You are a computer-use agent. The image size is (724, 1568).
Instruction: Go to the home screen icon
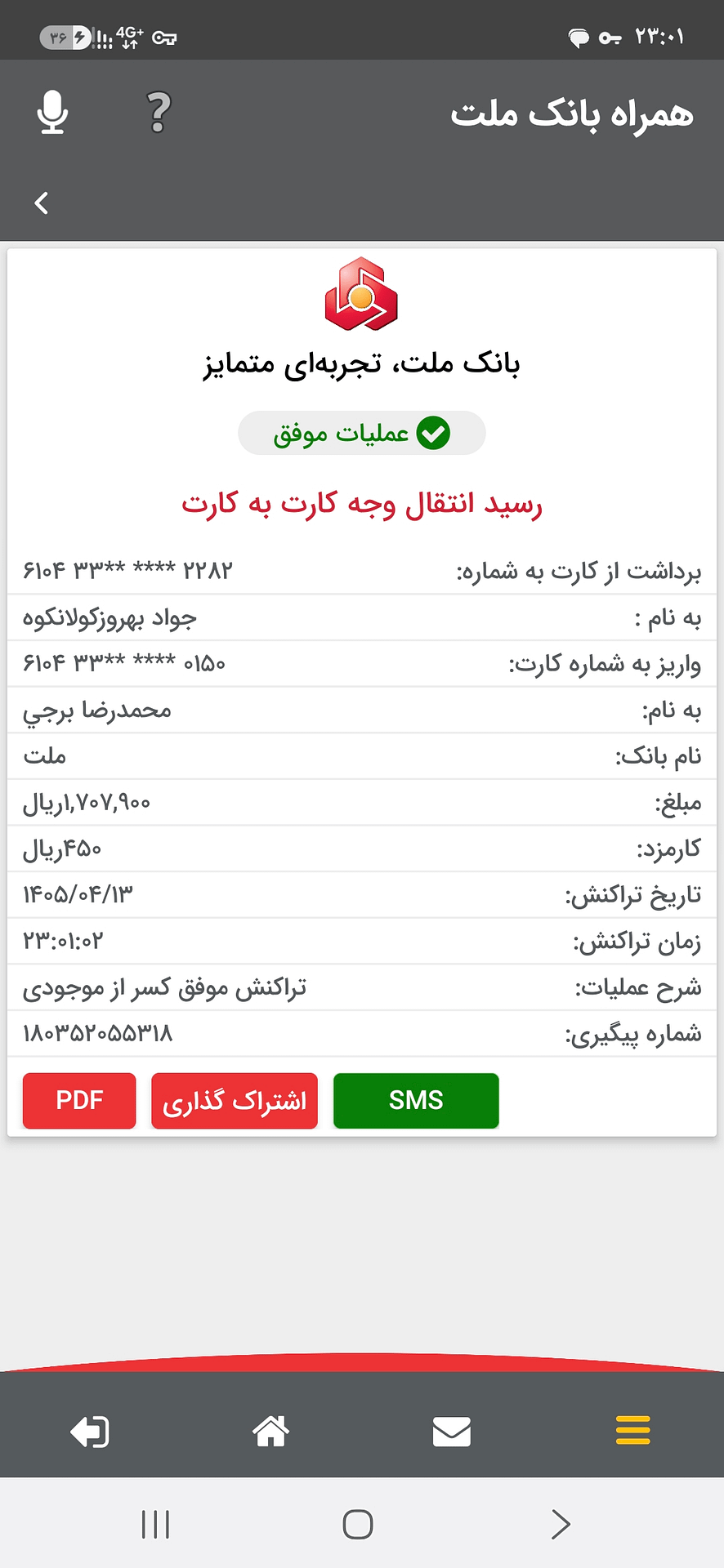[x=270, y=1430]
